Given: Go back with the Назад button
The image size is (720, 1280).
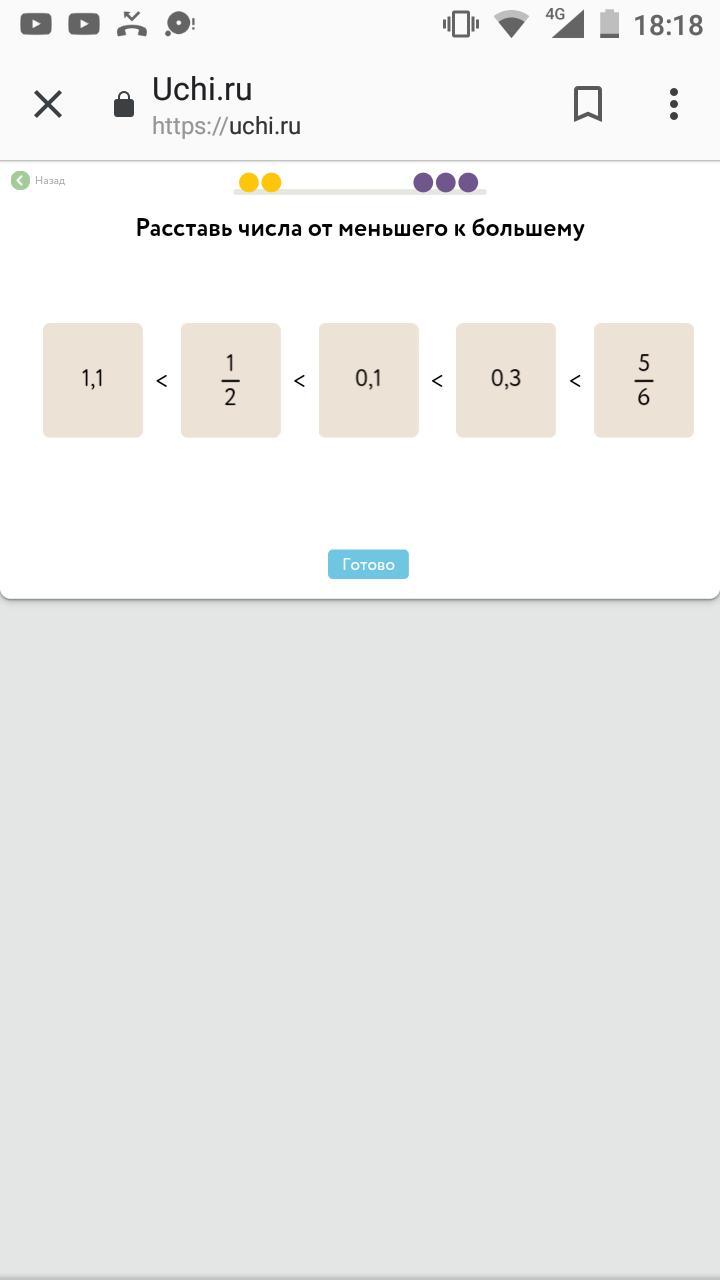Looking at the screenshot, I should [x=38, y=180].
